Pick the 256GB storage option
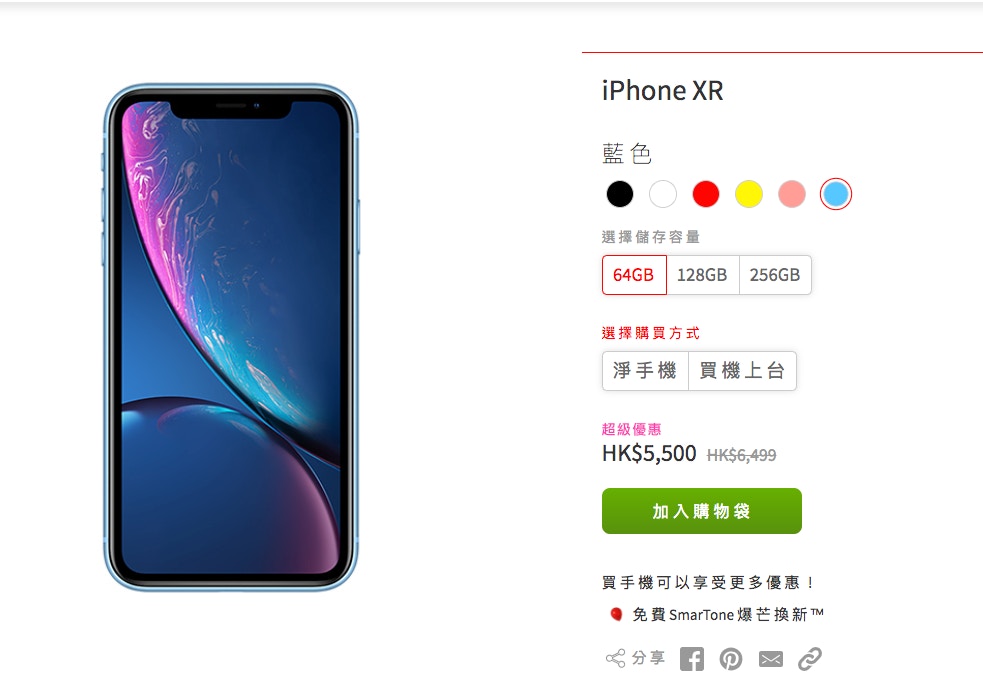 pyautogui.click(x=775, y=275)
